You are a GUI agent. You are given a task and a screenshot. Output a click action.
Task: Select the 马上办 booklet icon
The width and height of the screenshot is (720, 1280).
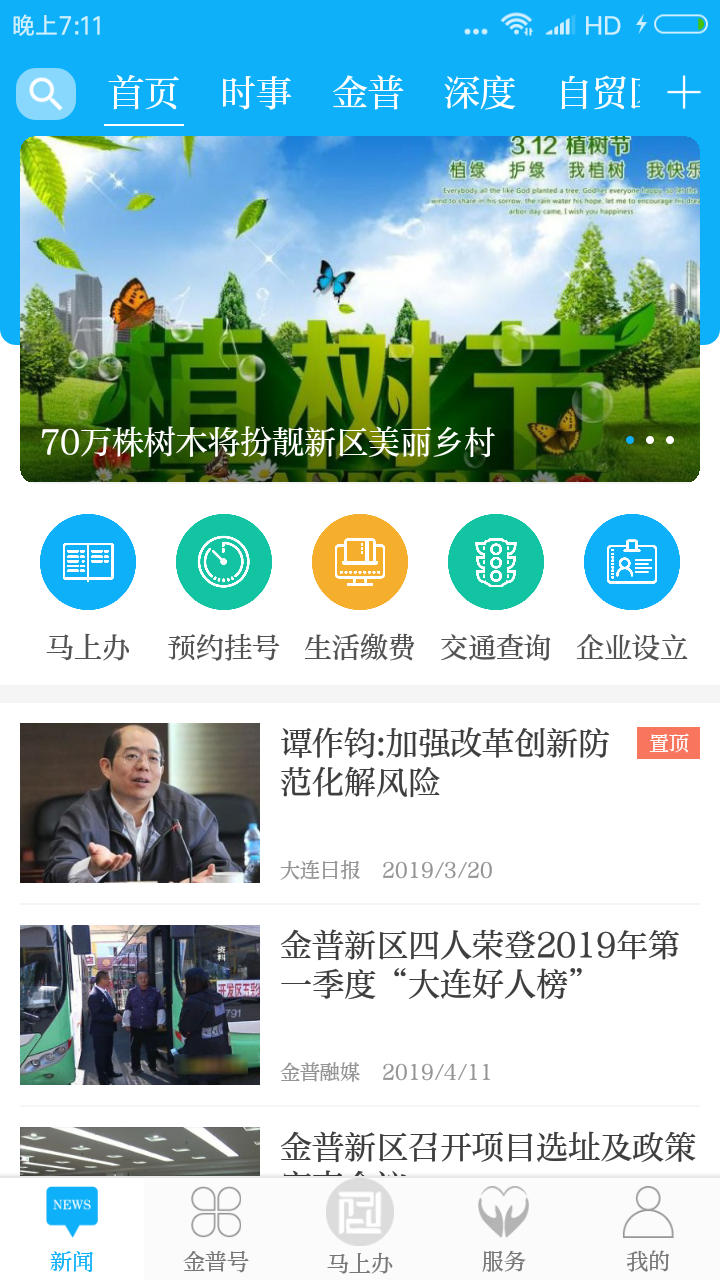click(88, 562)
